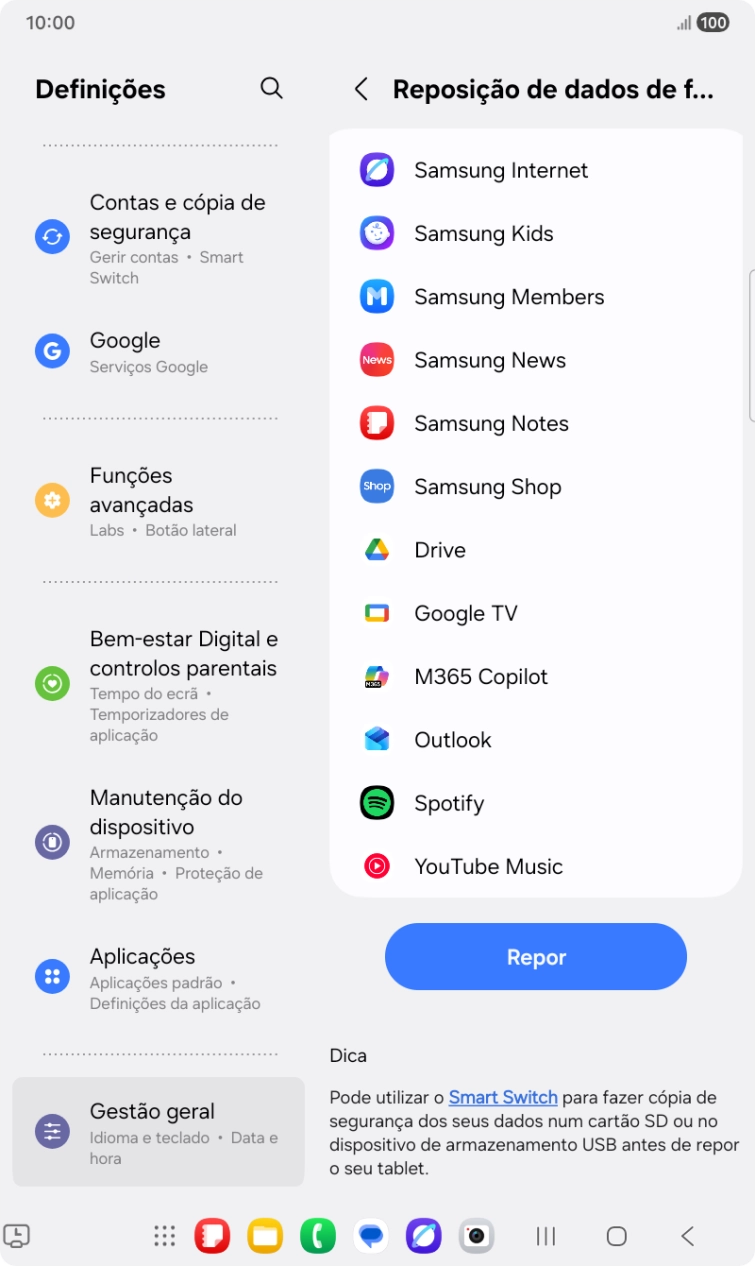
Task: Show recent apps
Action: tap(546, 1236)
